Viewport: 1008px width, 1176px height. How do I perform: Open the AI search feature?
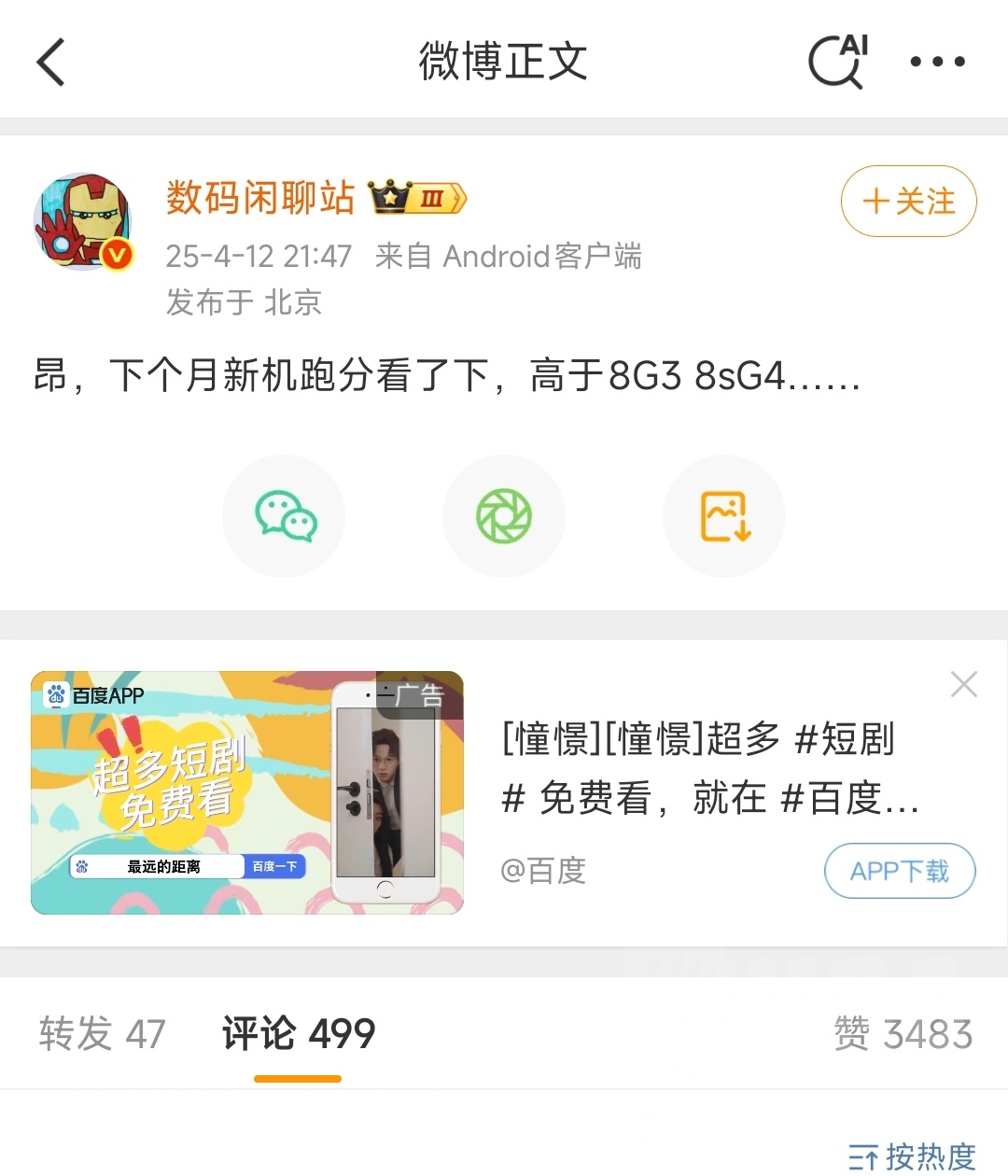point(837,61)
